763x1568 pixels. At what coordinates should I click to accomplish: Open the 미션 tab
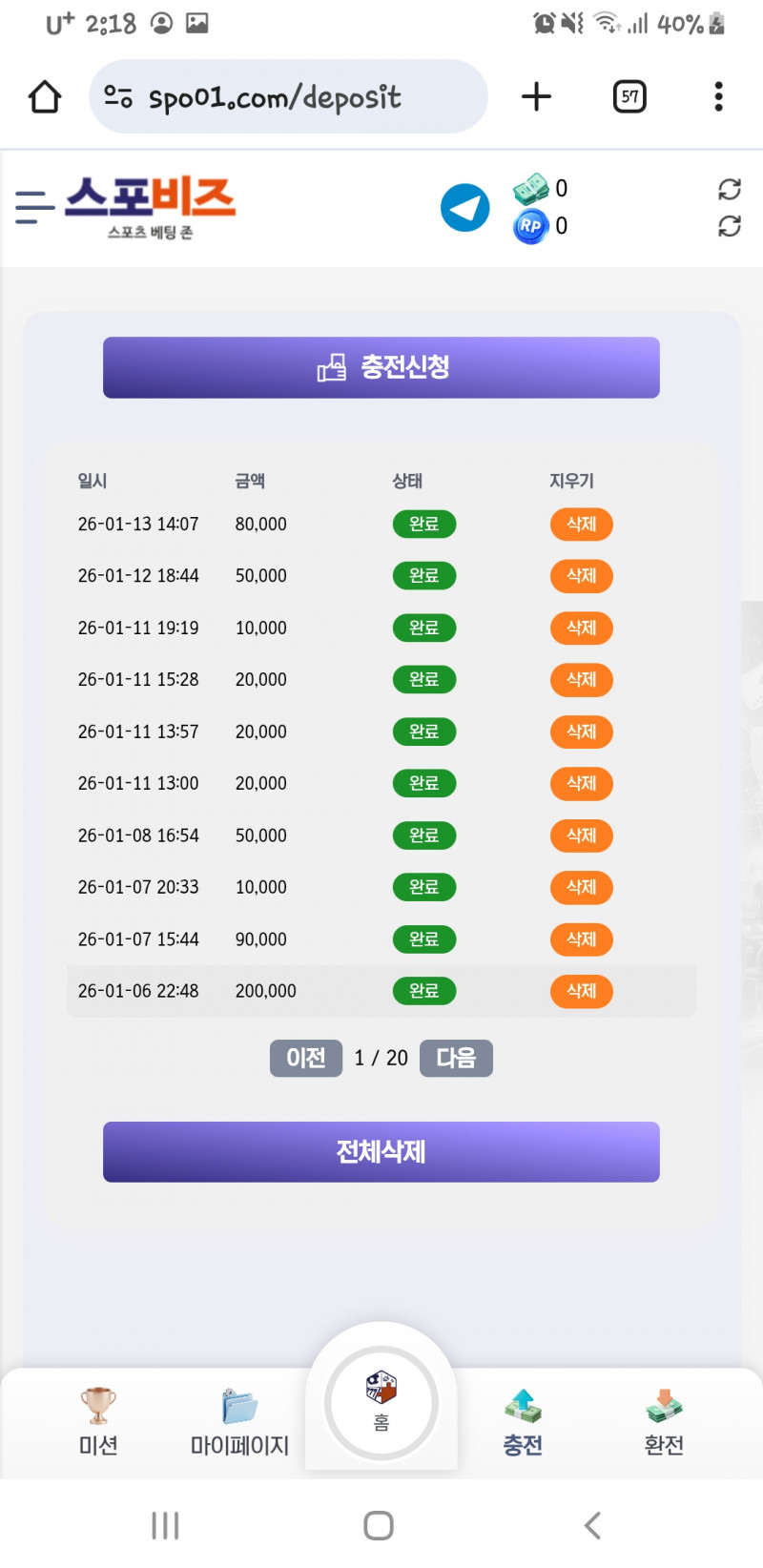pos(98,1421)
